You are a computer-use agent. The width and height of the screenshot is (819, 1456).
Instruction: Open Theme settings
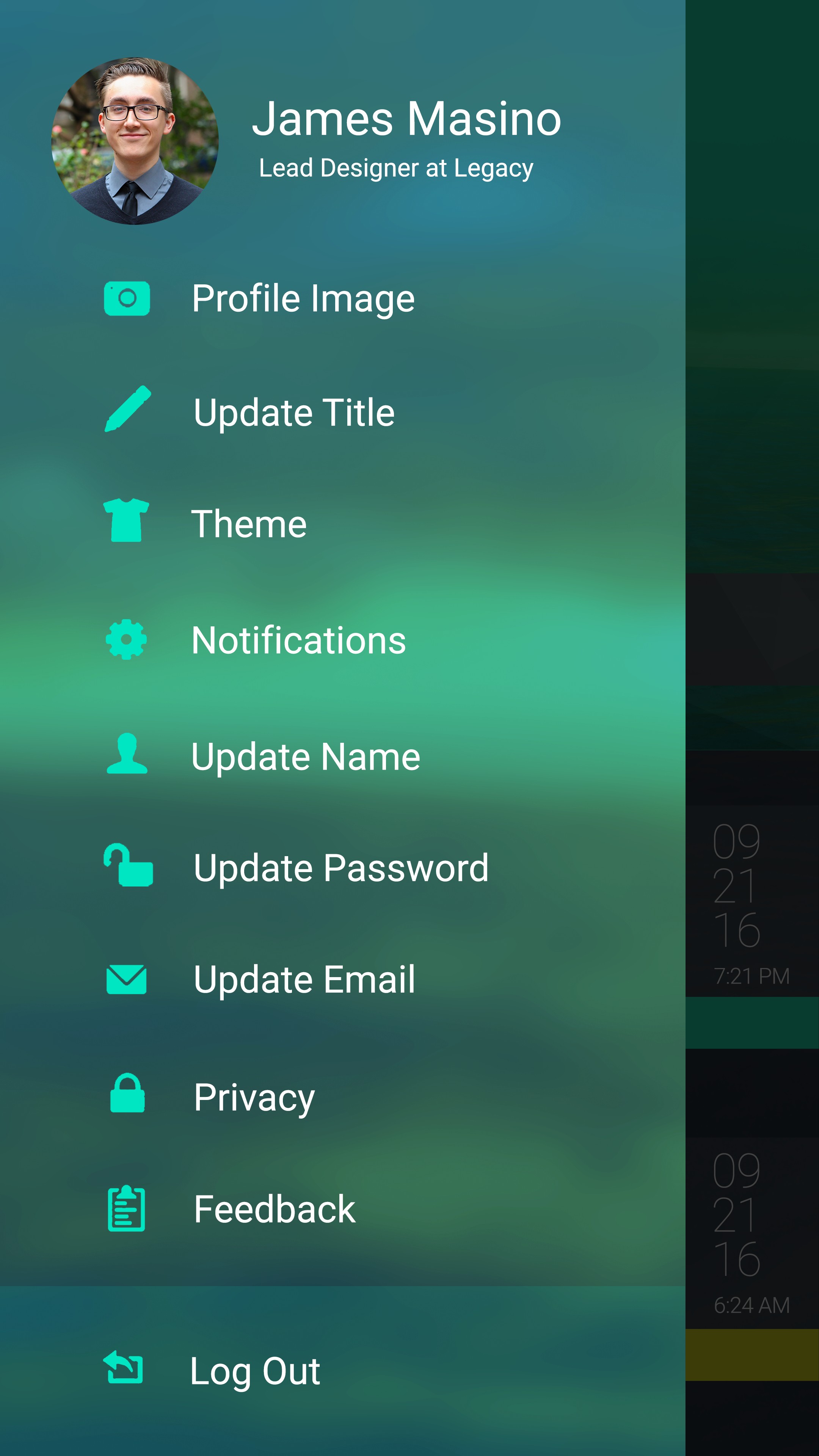pyautogui.click(x=249, y=524)
